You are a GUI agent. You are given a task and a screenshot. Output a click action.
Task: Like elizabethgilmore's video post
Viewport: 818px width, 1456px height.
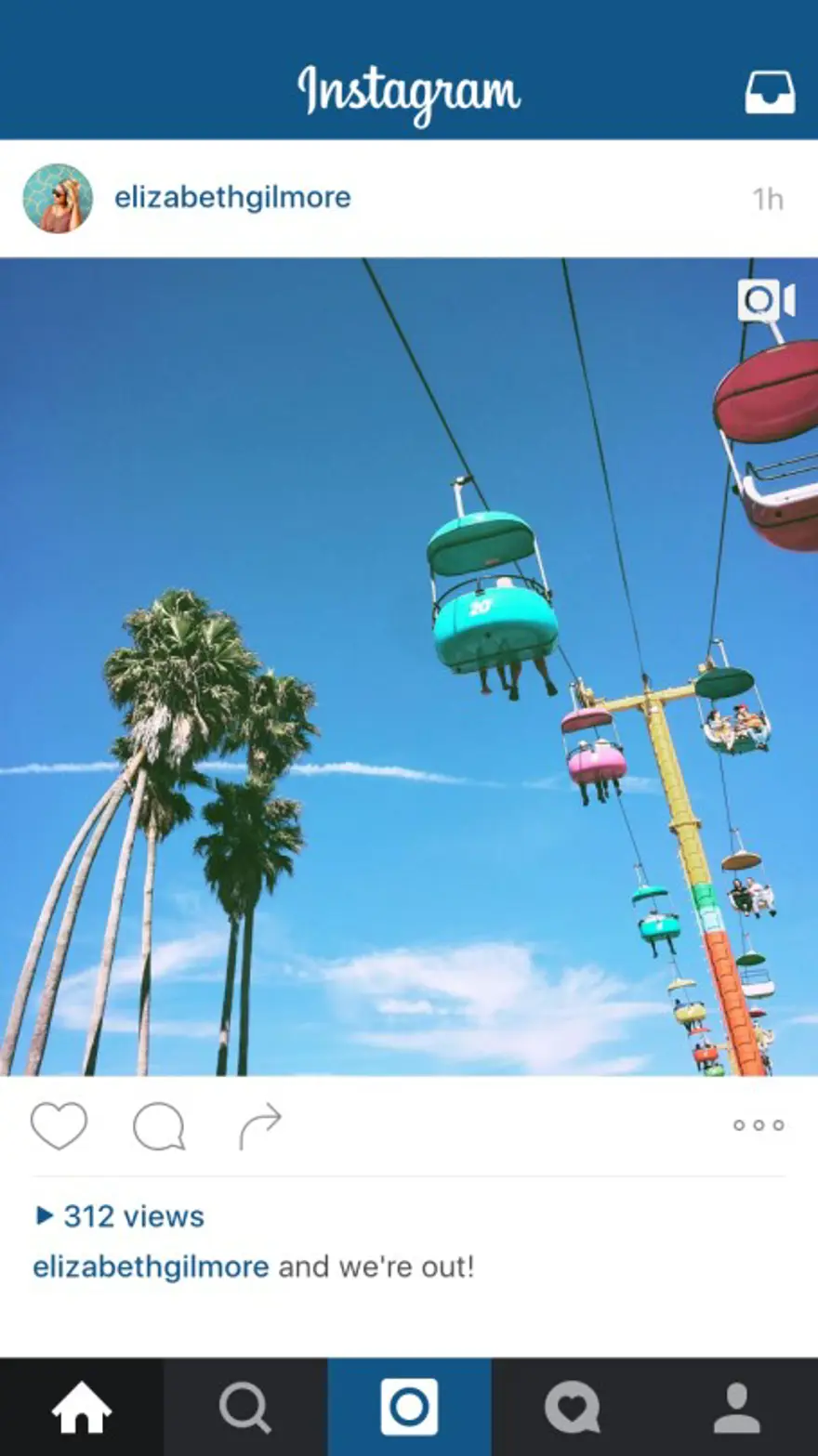pos(59,1125)
